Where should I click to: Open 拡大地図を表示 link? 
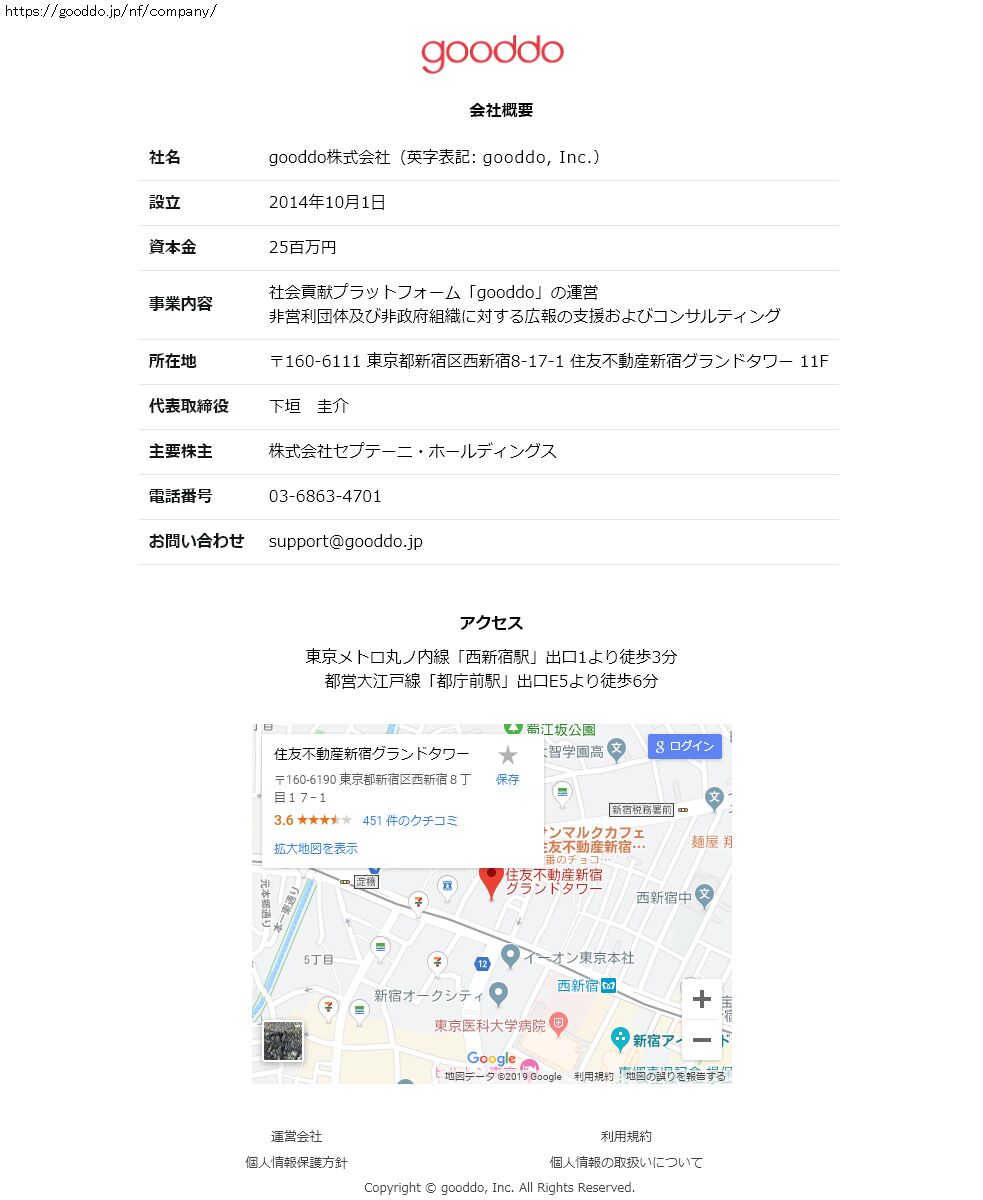315,848
